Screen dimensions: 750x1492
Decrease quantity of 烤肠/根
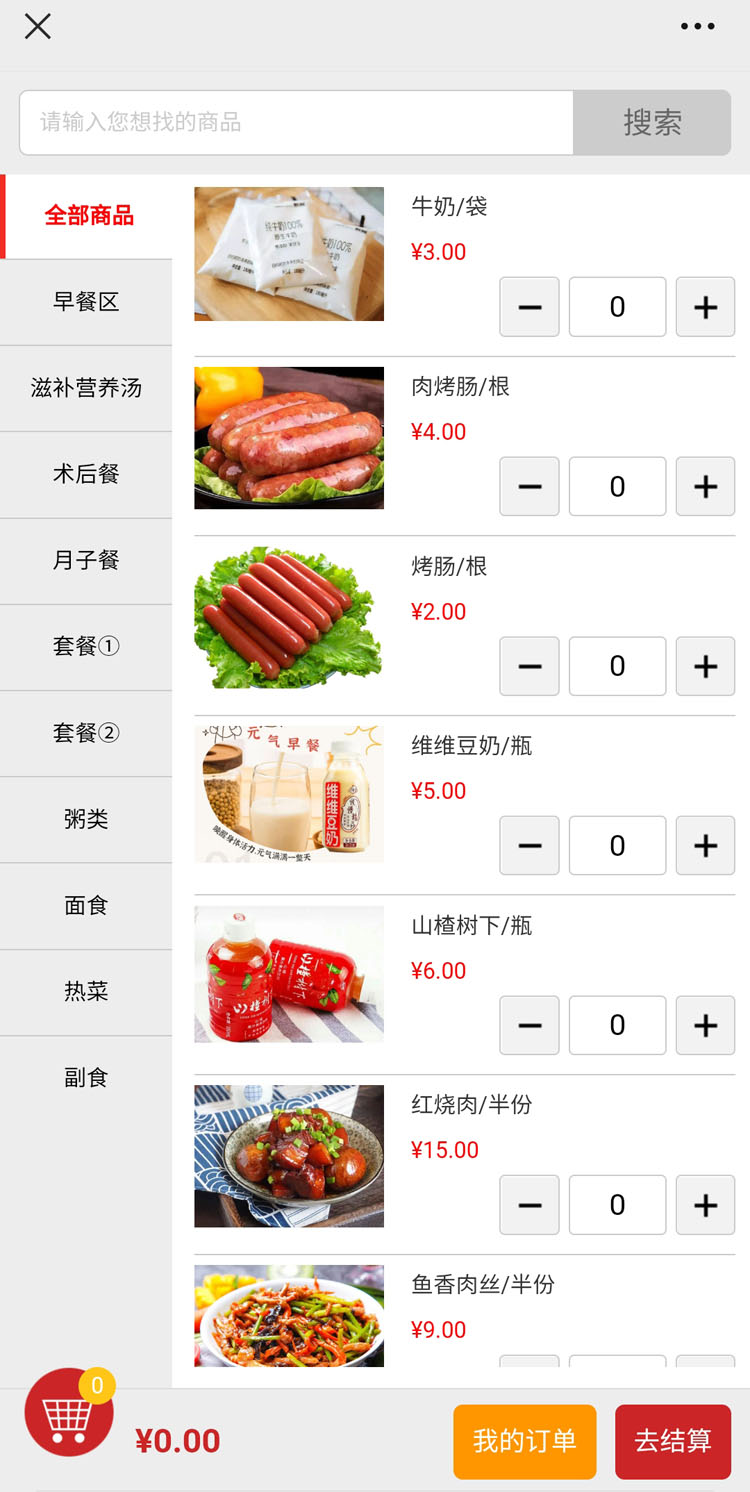click(530, 666)
